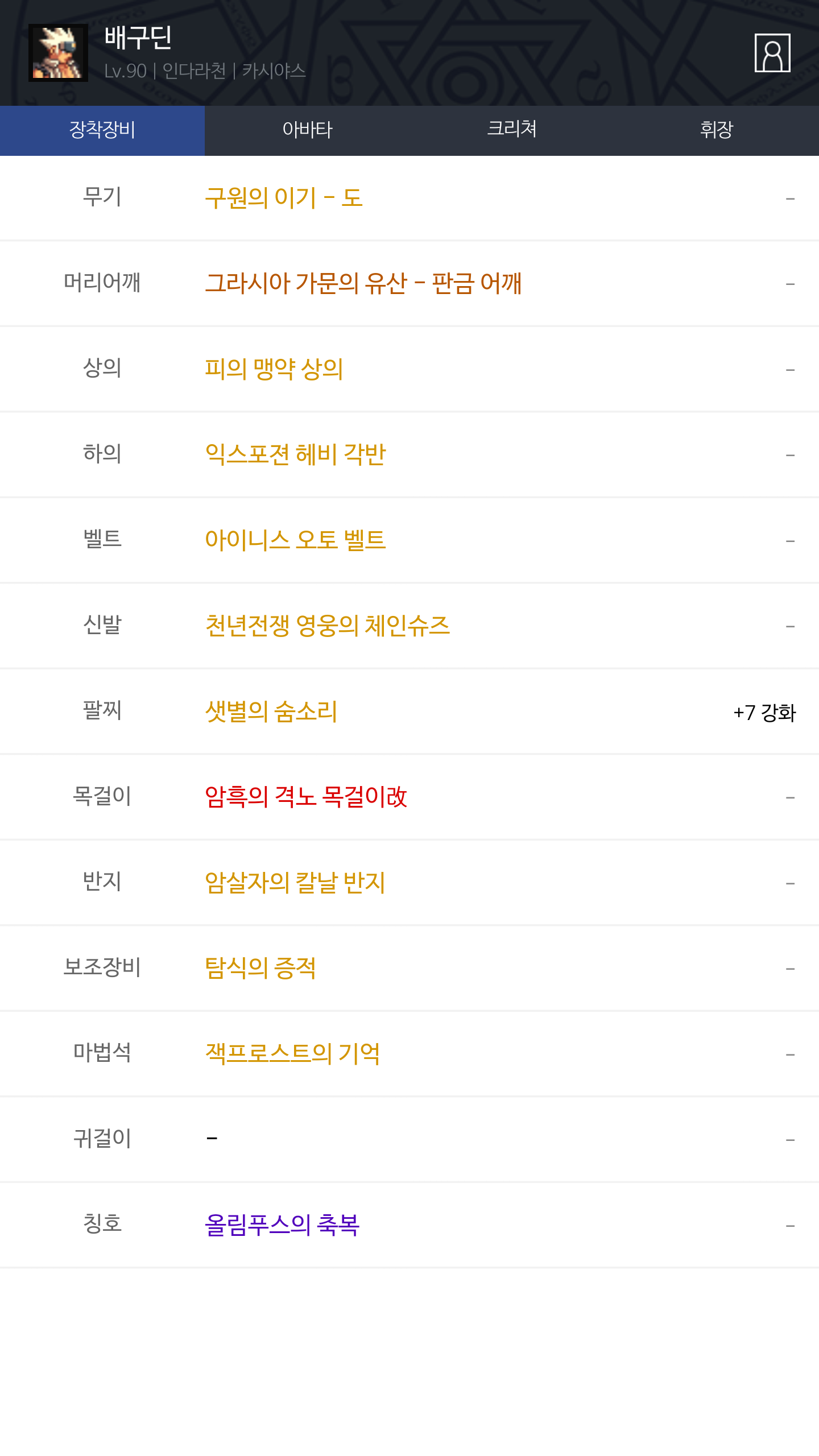This screenshot has height=1456, width=819.
Task: View 암흑의 격노 목걸이改 details
Action: [x=306, y=797]
